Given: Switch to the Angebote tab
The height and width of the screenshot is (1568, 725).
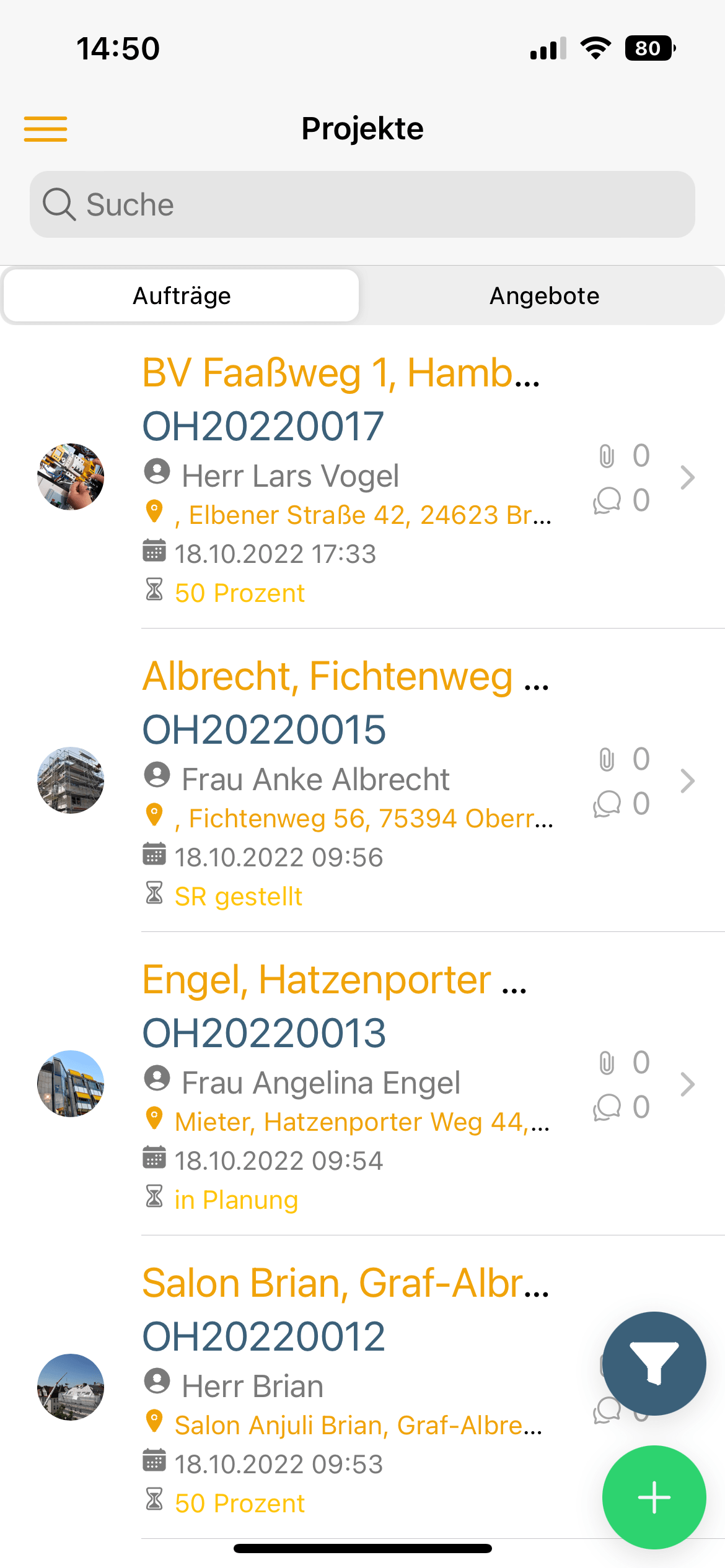Looking at the screenshot, I should click(544, 296).
